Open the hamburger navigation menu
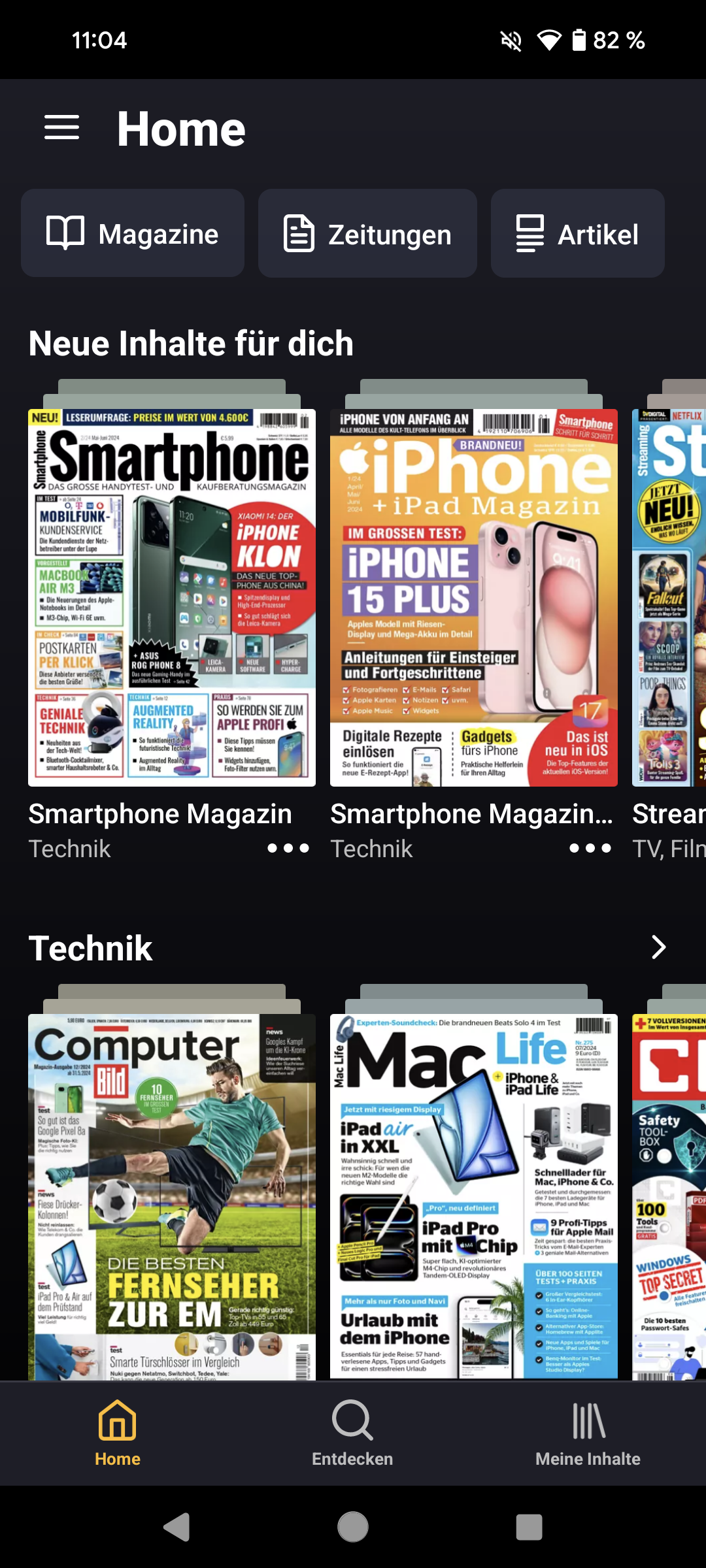 pyautogui.click(x=62, y=127)
